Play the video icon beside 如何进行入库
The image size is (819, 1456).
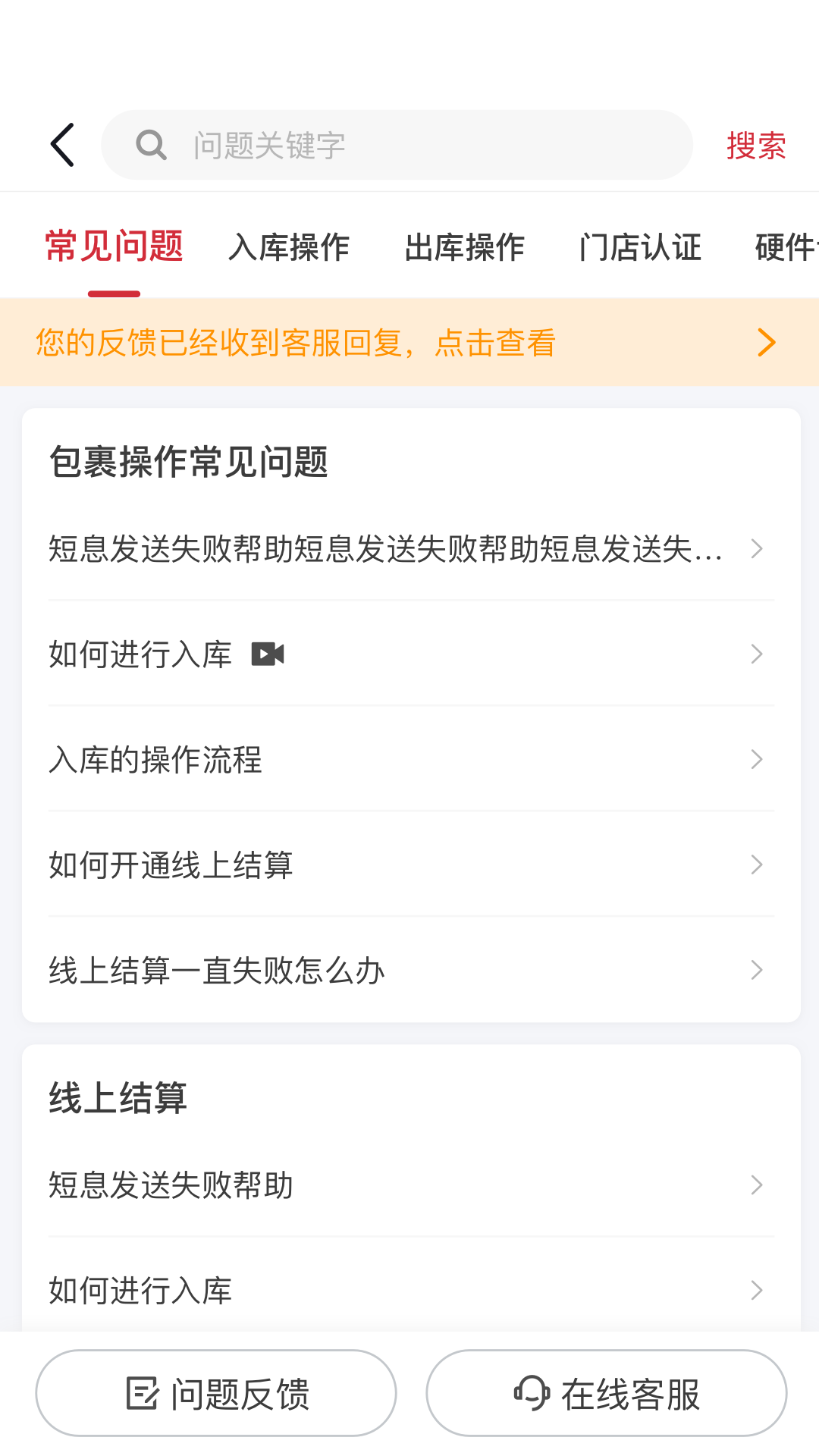click(267, 654)
